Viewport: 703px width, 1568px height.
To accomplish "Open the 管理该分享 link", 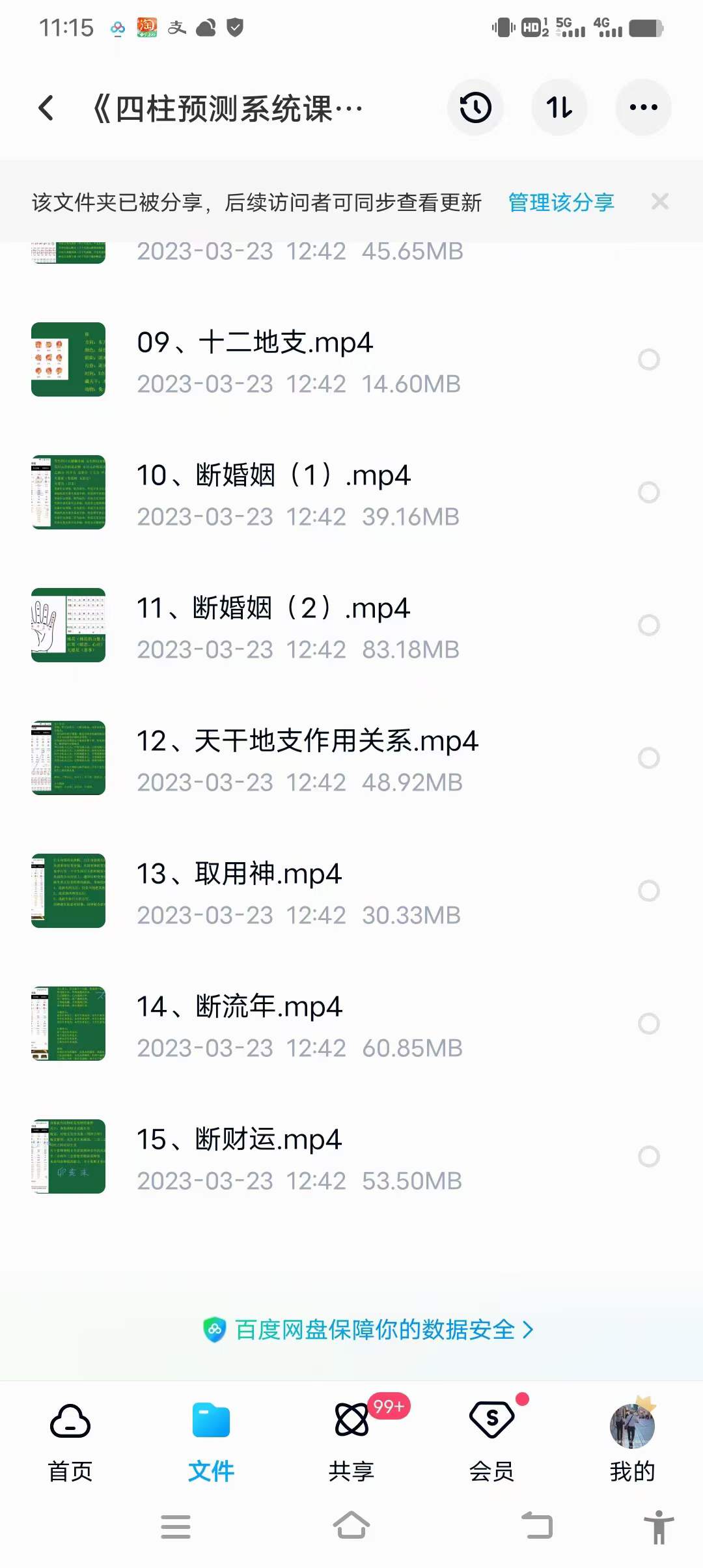I will (x=560, y=203).
